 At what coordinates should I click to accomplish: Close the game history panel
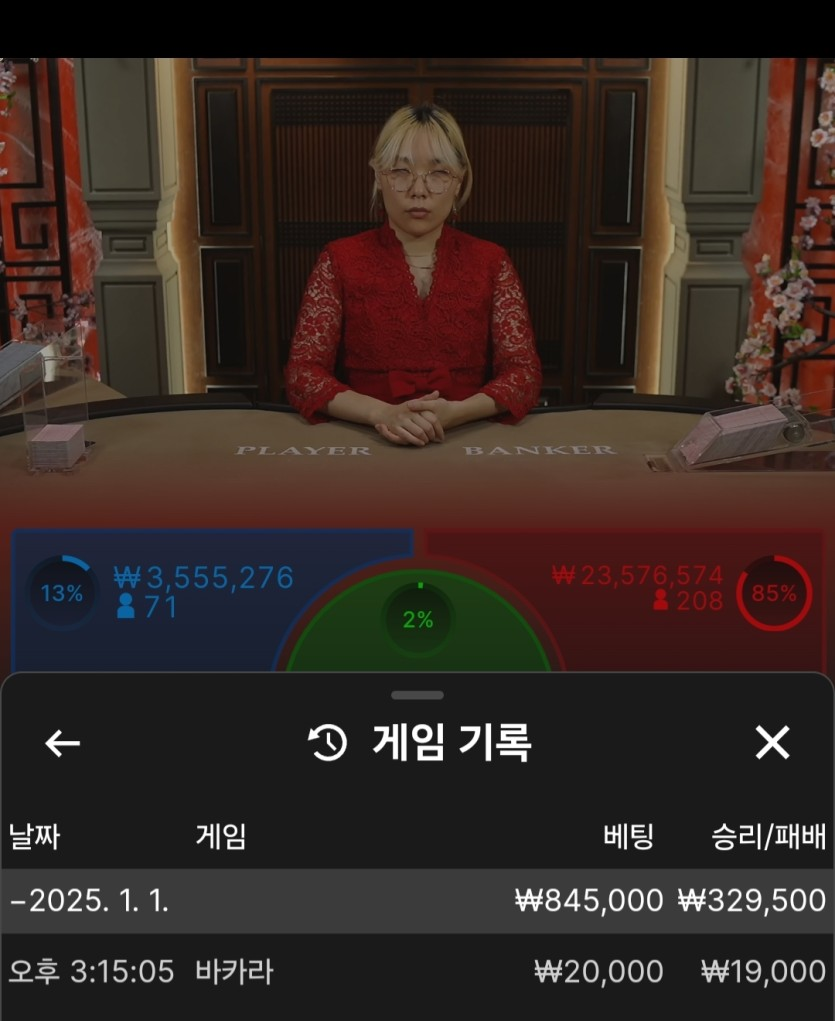[772, 743]
